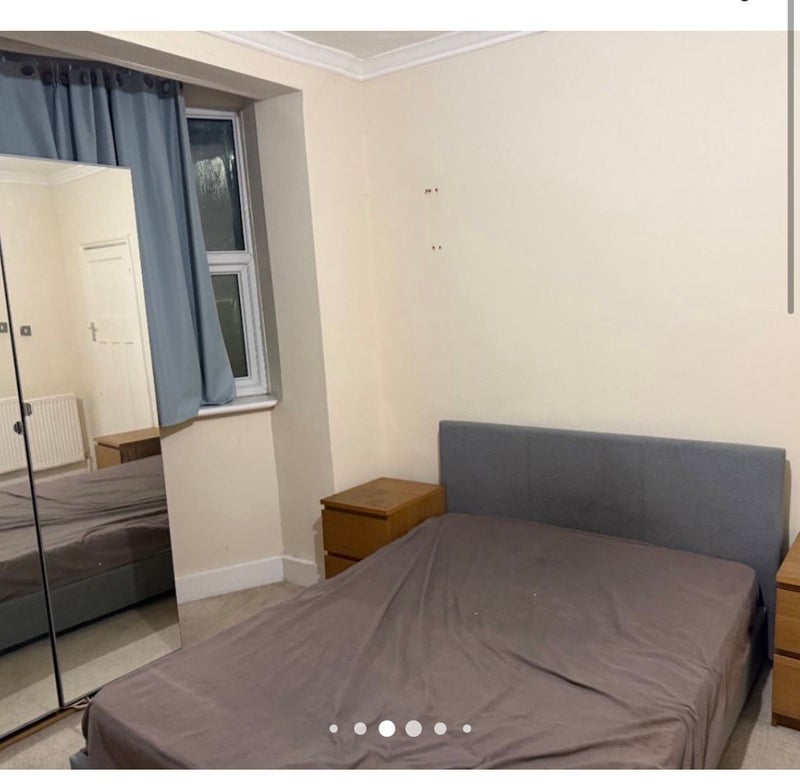Open the bedroom photo in full view
800x784 pixels.
tap(400, 400)
